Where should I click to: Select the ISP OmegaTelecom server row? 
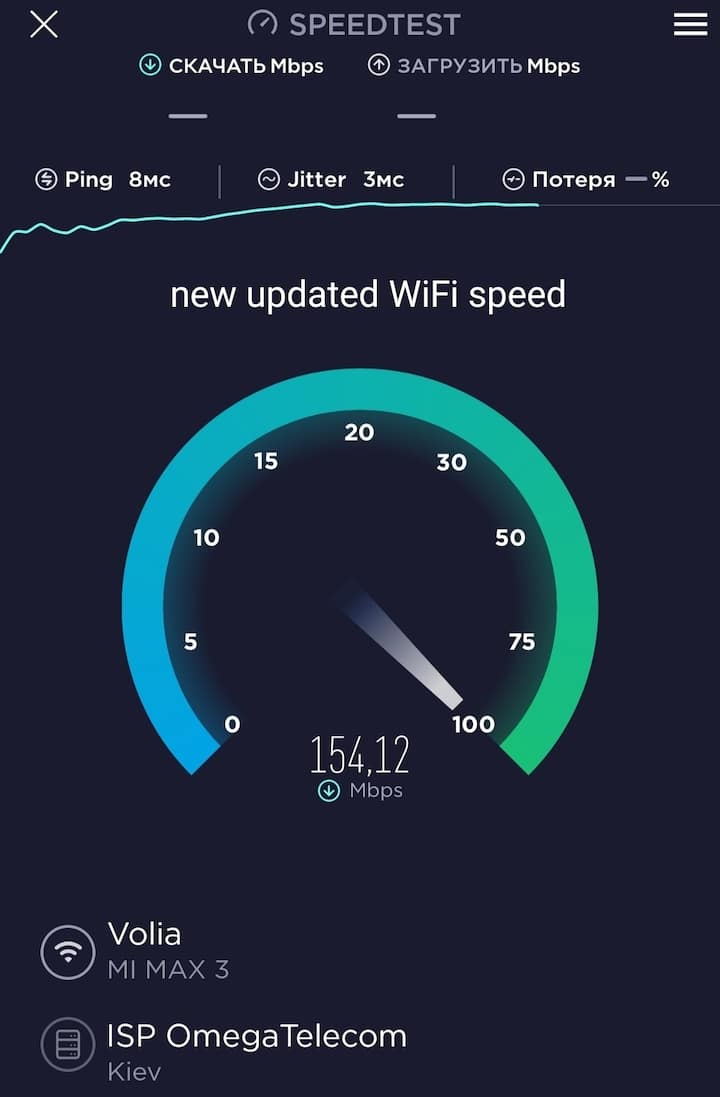255,1046
